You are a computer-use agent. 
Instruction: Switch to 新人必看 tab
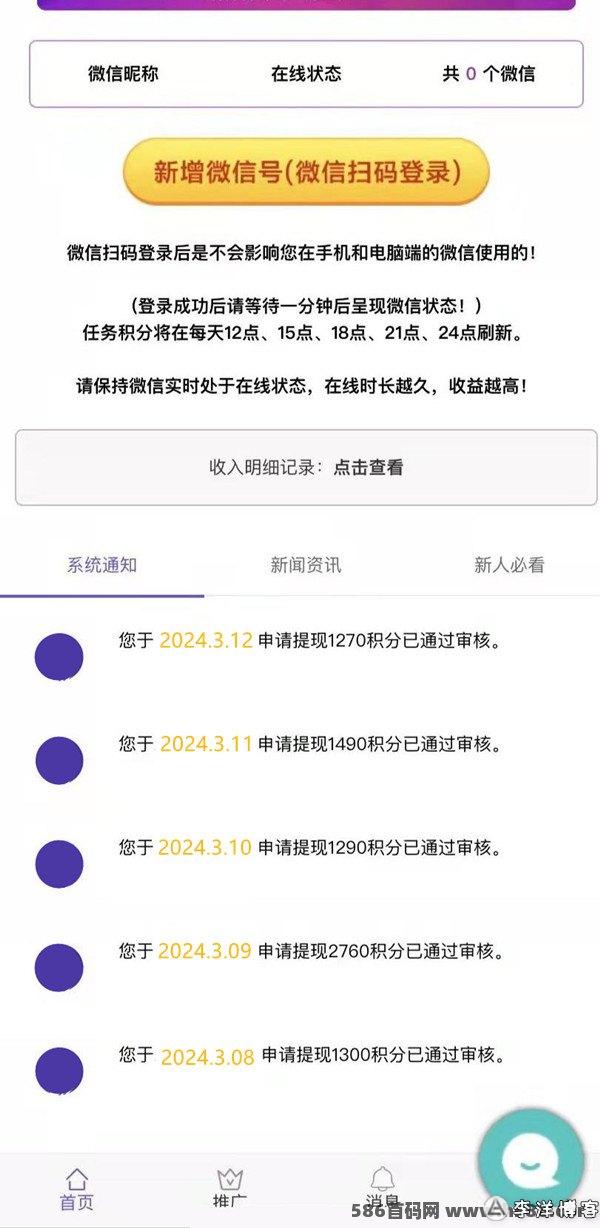click(x=509, y=565)
